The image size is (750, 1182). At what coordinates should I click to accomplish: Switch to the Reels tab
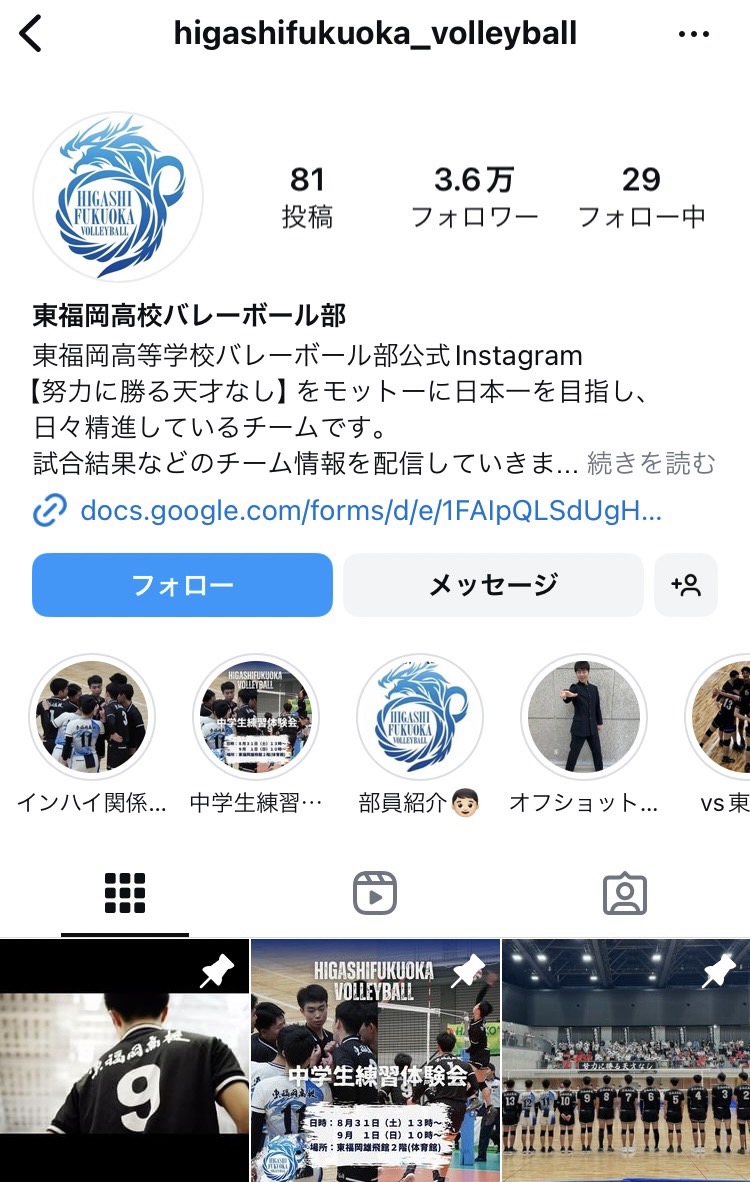tap(375, 893)
